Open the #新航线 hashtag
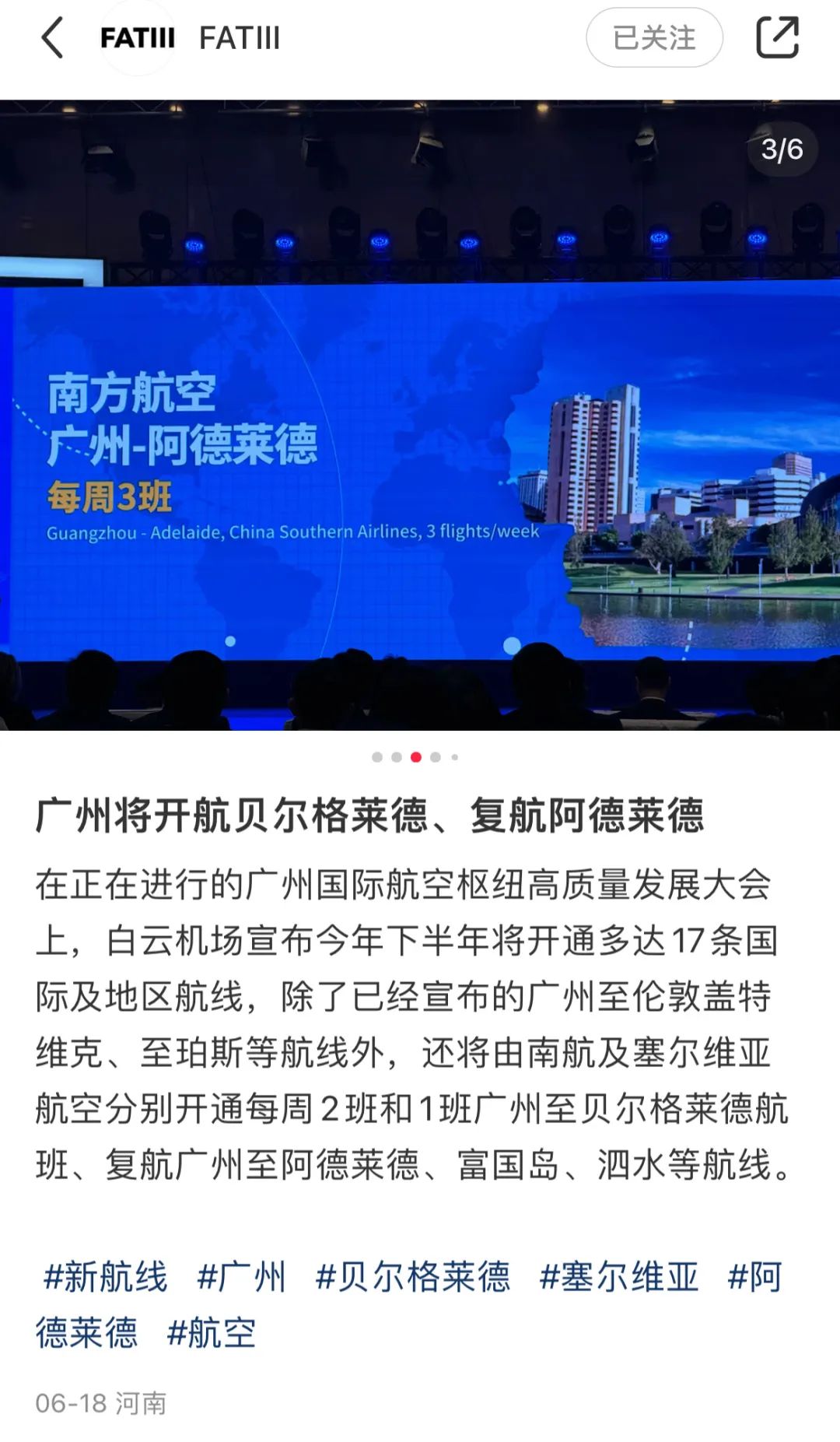 pyautogui.click(x=105, y=1277)
